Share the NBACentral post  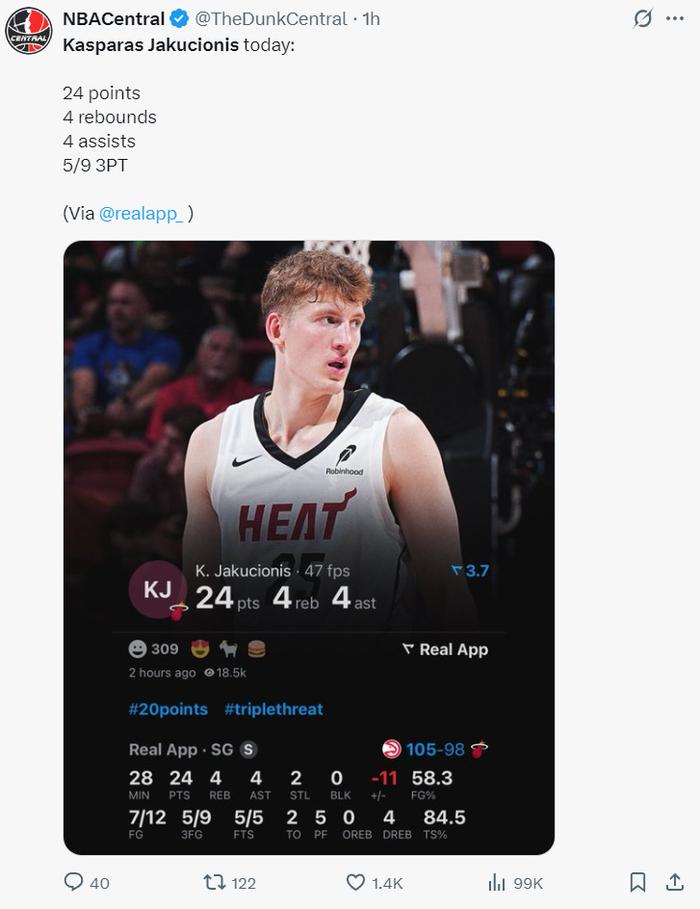click(670, 882)
